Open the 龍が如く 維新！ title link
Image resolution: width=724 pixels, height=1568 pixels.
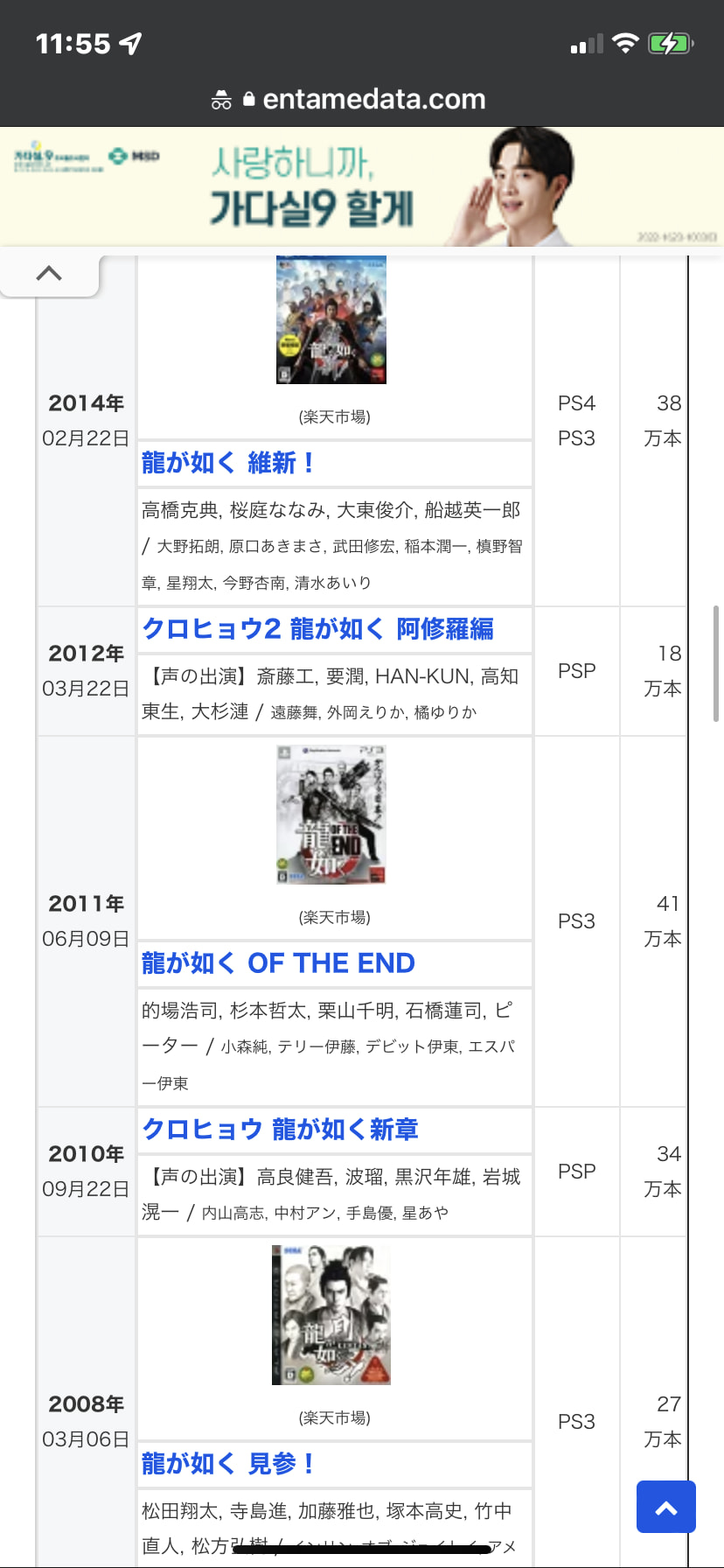coord(227,463)
